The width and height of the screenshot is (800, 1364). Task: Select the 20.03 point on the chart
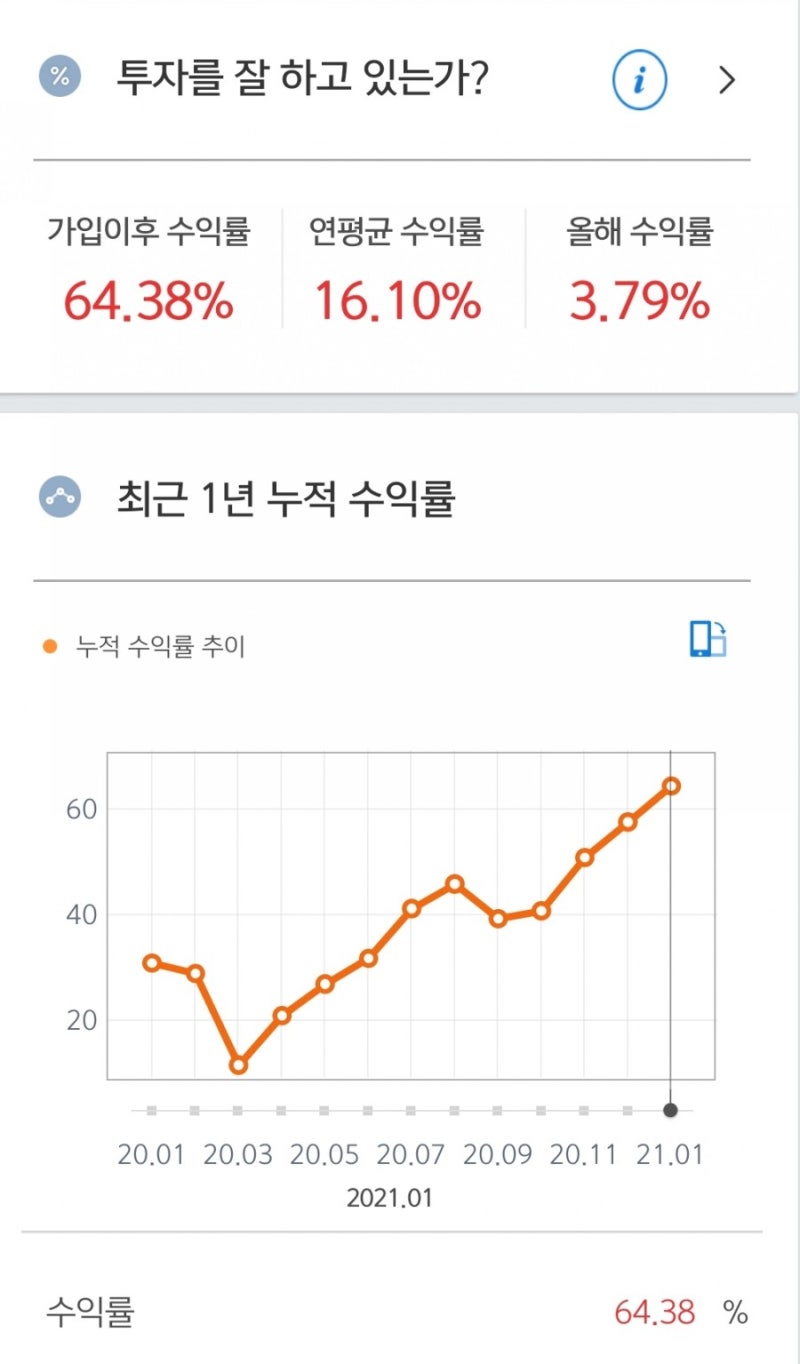238,1065
